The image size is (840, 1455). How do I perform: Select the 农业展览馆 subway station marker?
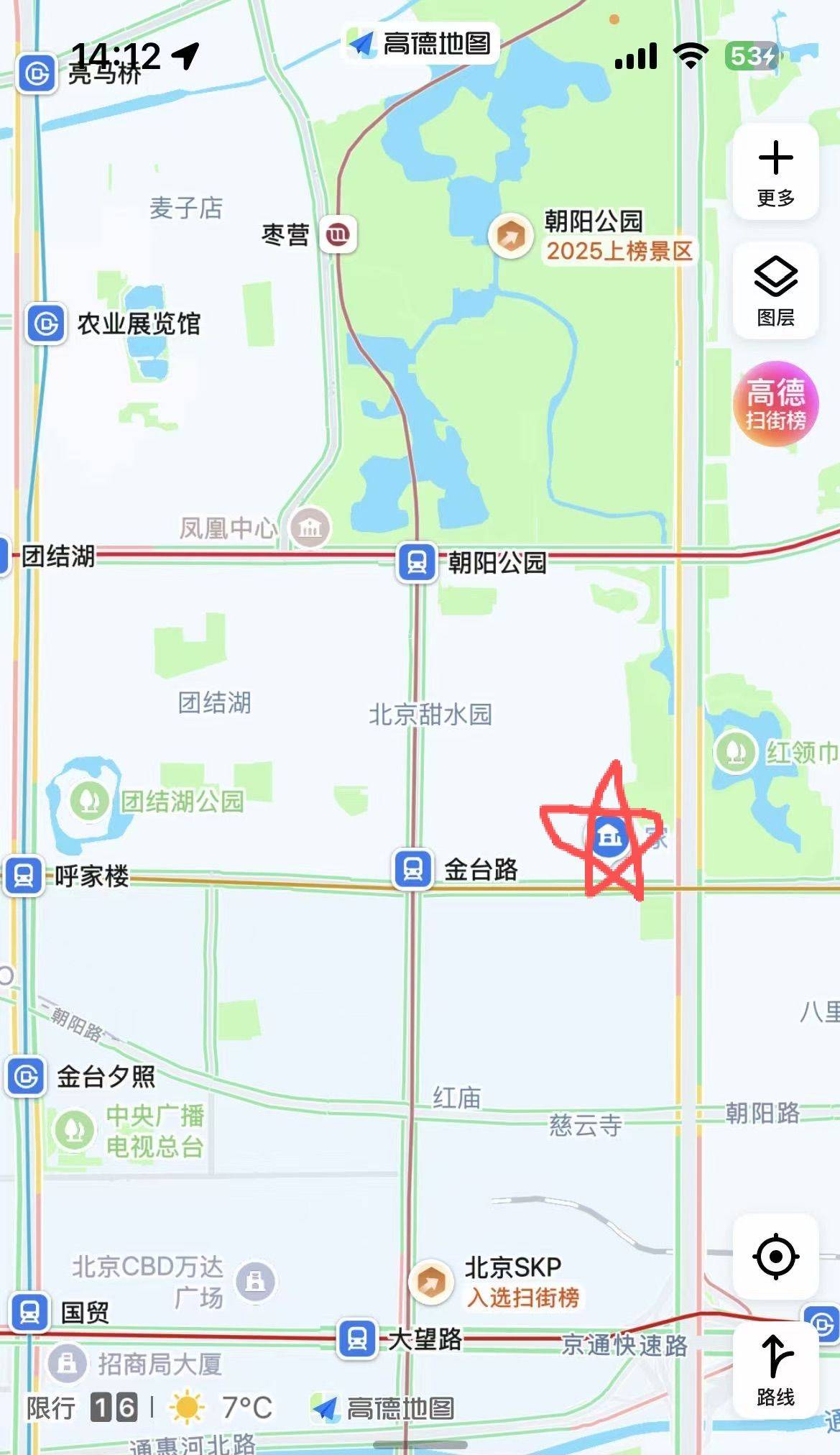[46, 324]
